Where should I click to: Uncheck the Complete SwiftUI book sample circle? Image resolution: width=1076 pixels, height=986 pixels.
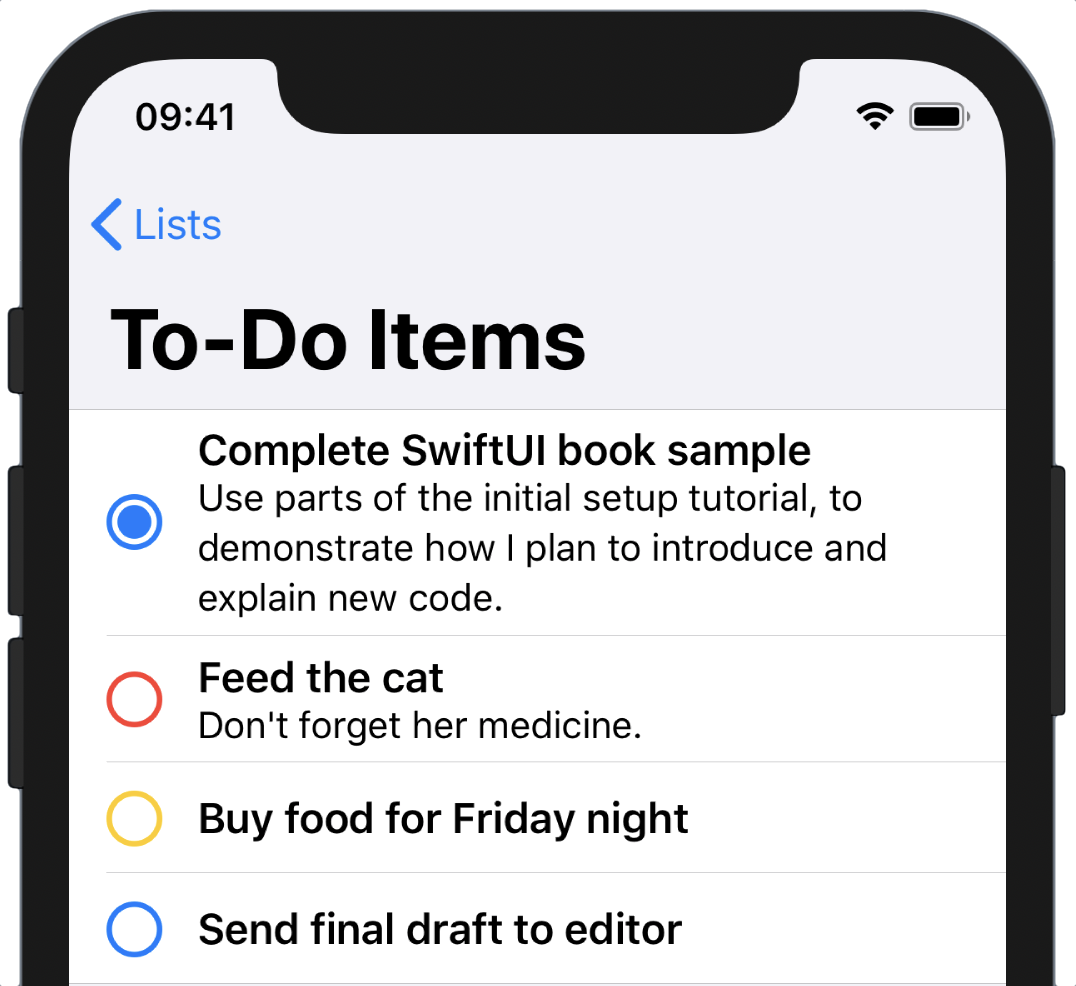point(134,522)
